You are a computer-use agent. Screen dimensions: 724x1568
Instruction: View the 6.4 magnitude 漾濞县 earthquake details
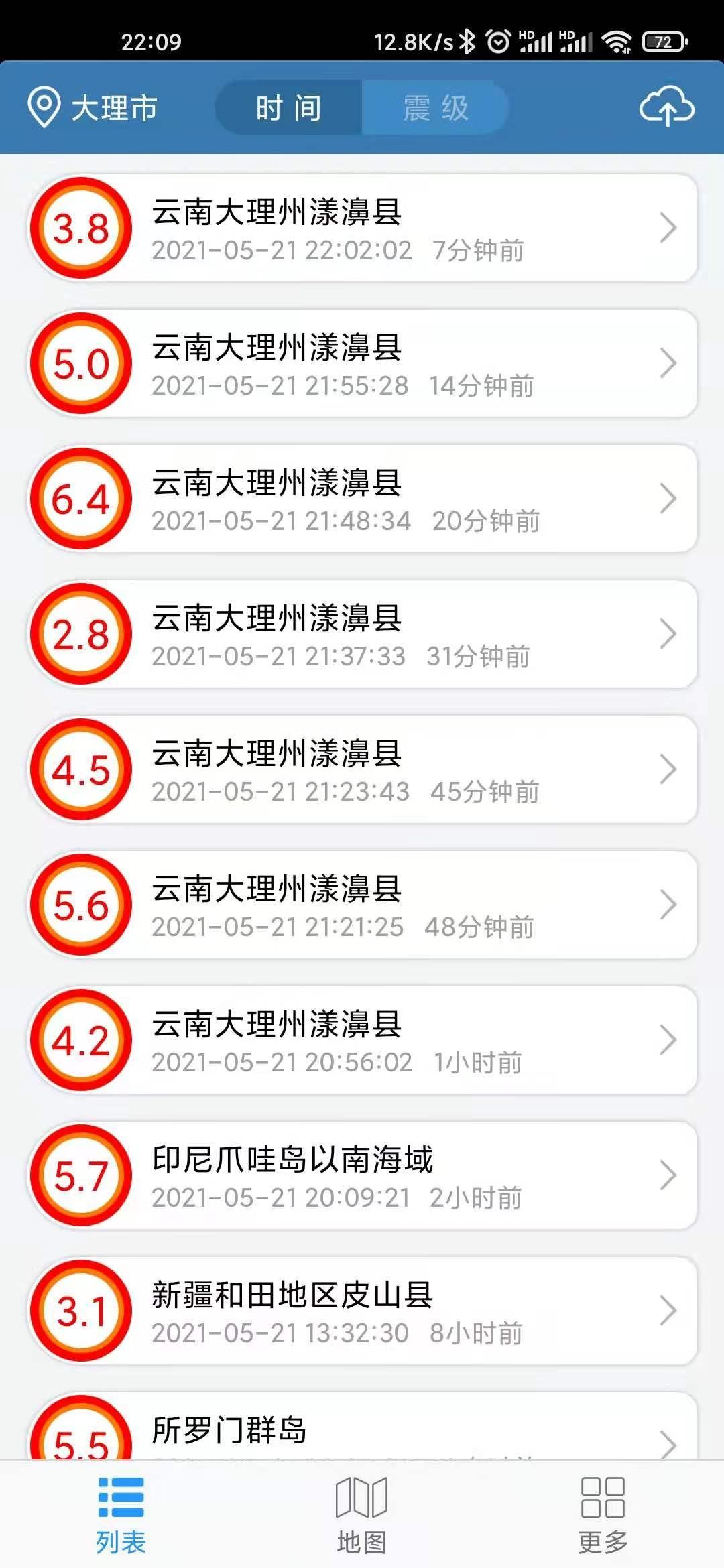point(363,499)
